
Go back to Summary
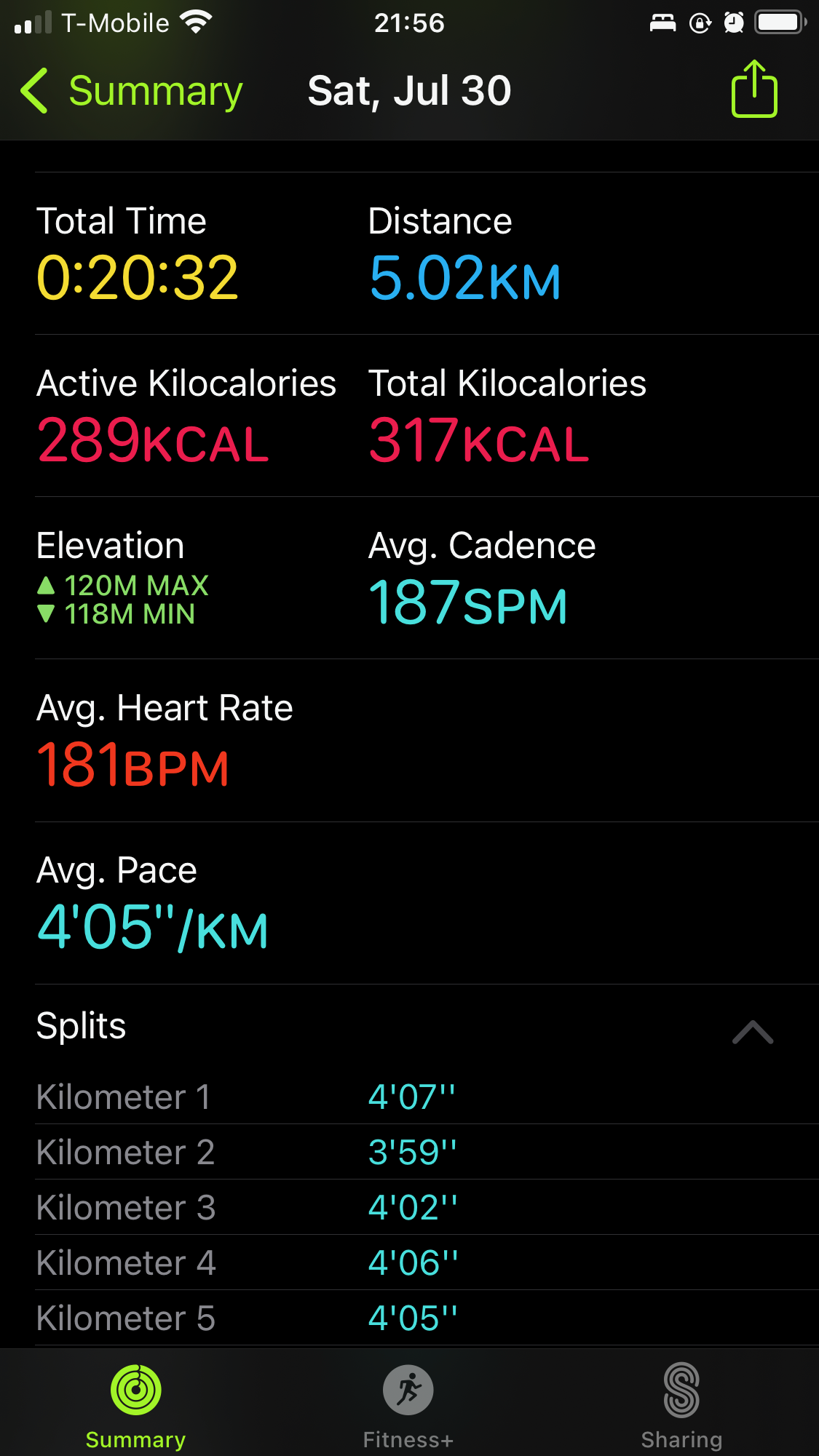point(132,91)
